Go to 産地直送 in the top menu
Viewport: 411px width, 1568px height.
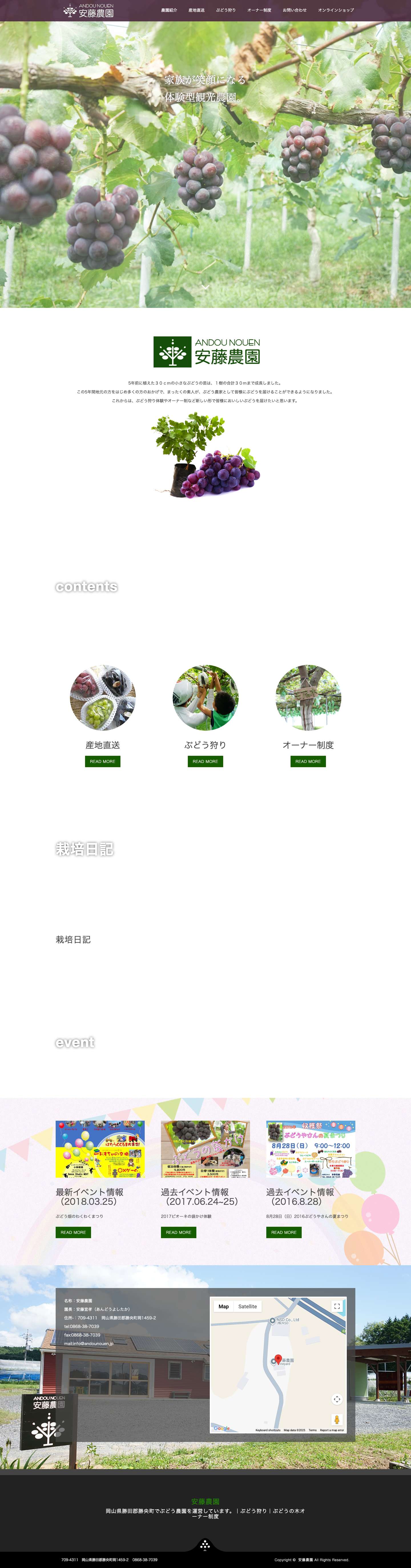tap(196, 10)
